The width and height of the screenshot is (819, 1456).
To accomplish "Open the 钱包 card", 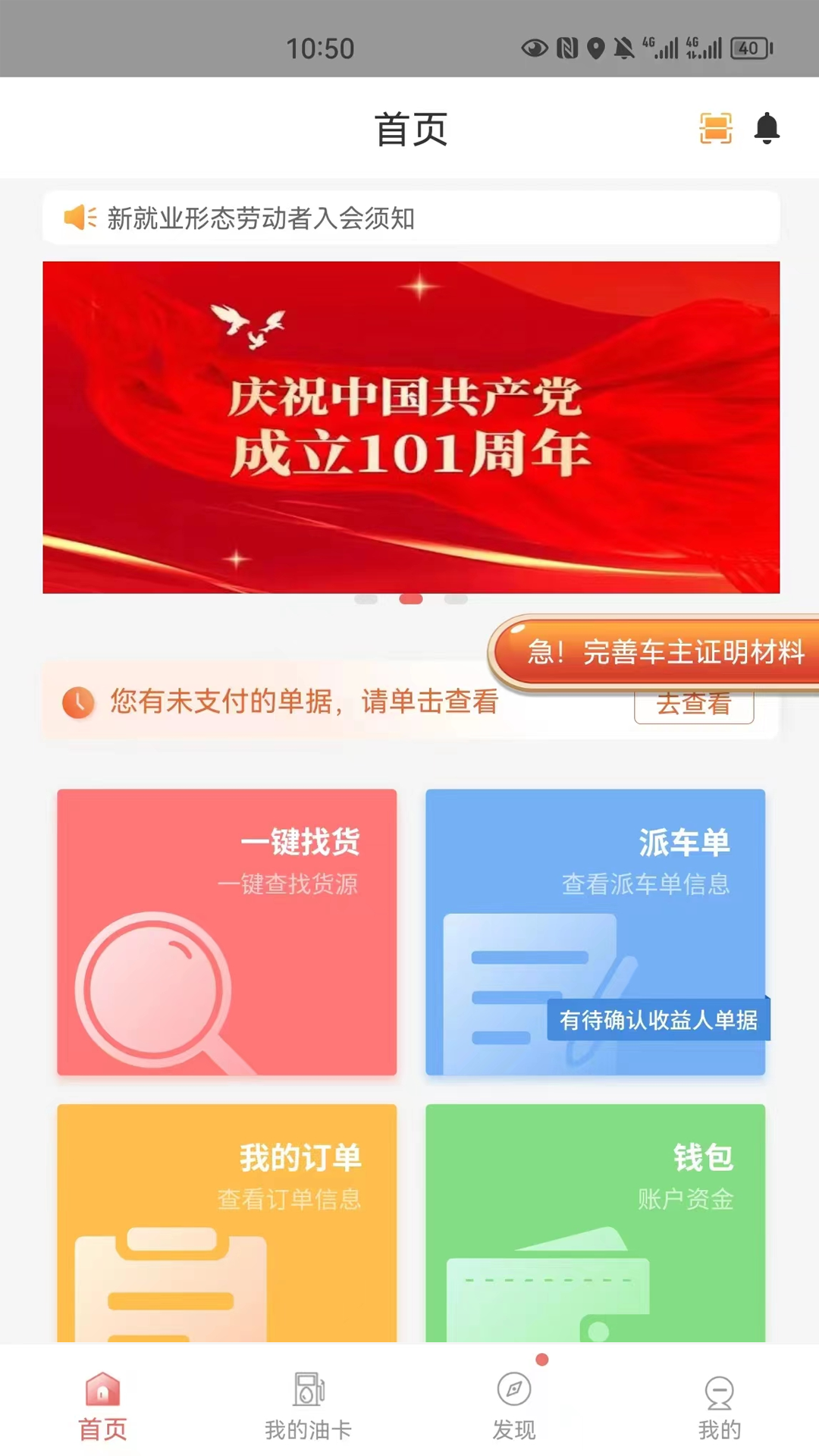I will [595, 1222].
